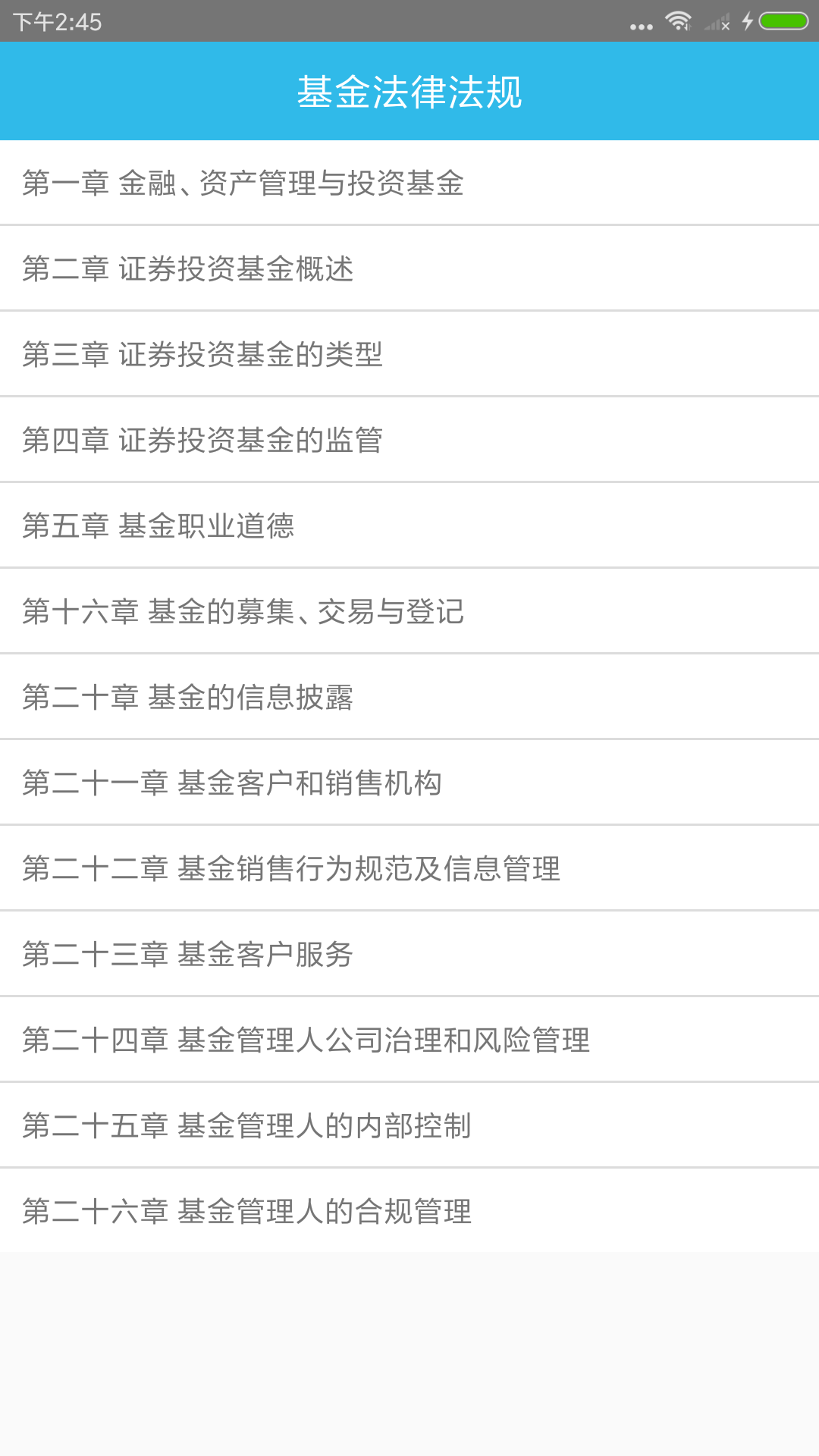Open 第二十五章 基金管理人的内部控制
The width and height of the screenshot is (819, 1456).
[409, 1126]
